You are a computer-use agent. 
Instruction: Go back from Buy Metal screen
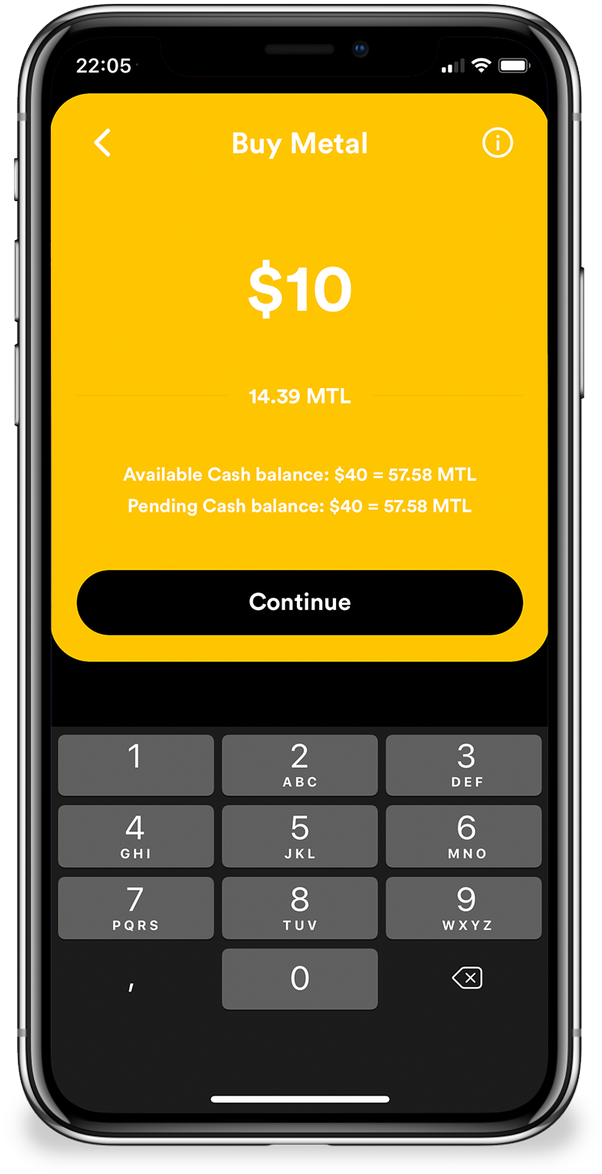tap(103, 143)
